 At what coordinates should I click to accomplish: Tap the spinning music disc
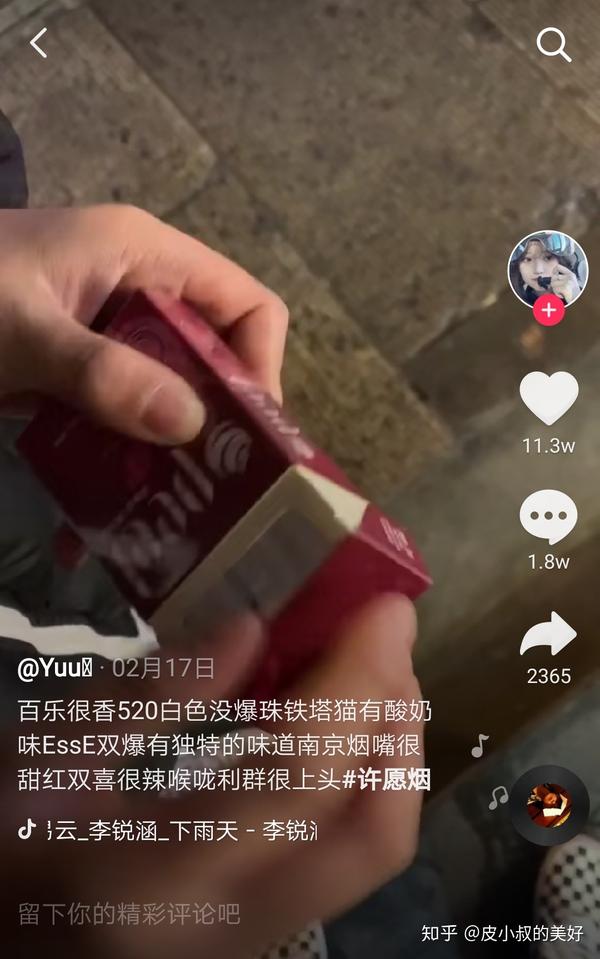click(x=548, y=805)
